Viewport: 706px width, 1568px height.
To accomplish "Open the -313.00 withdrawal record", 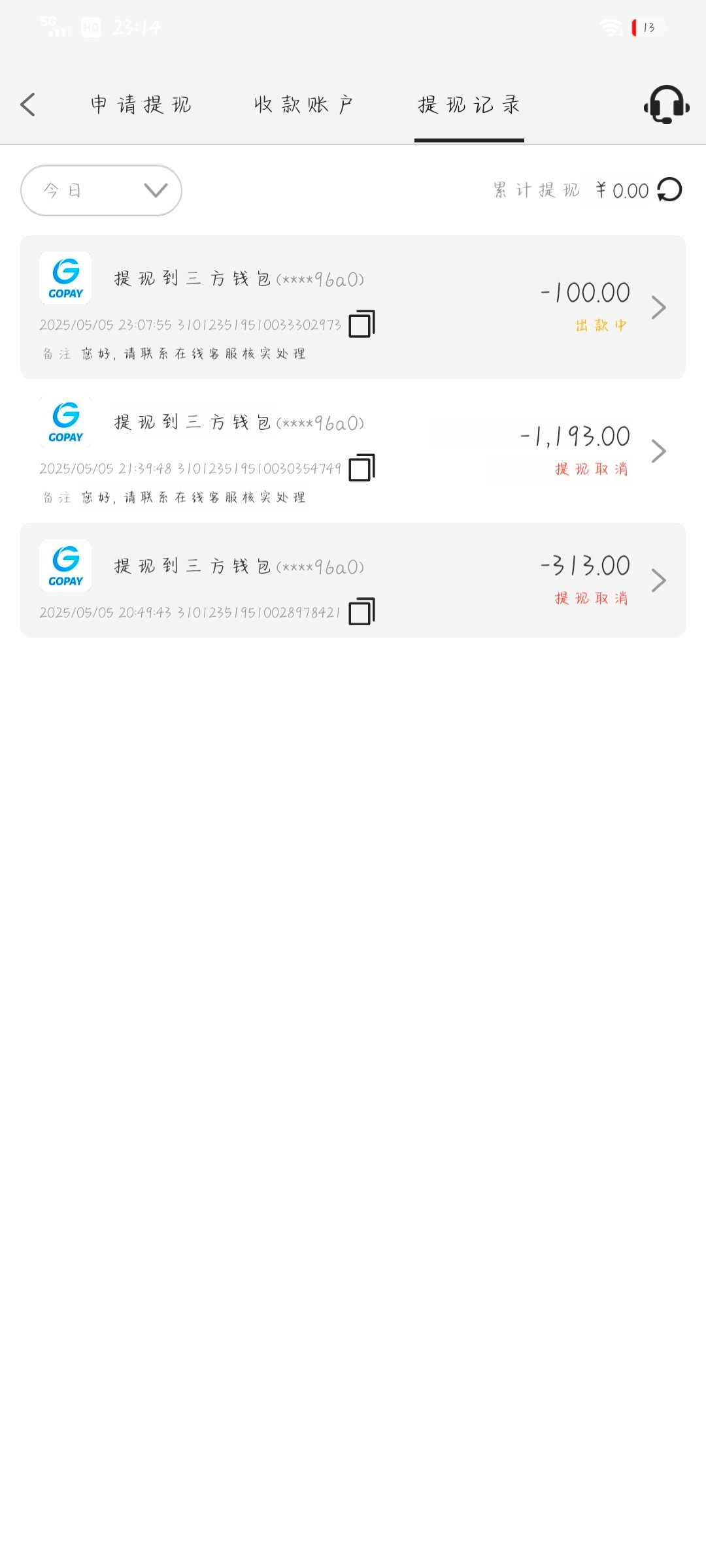I will tap(353, 580).
